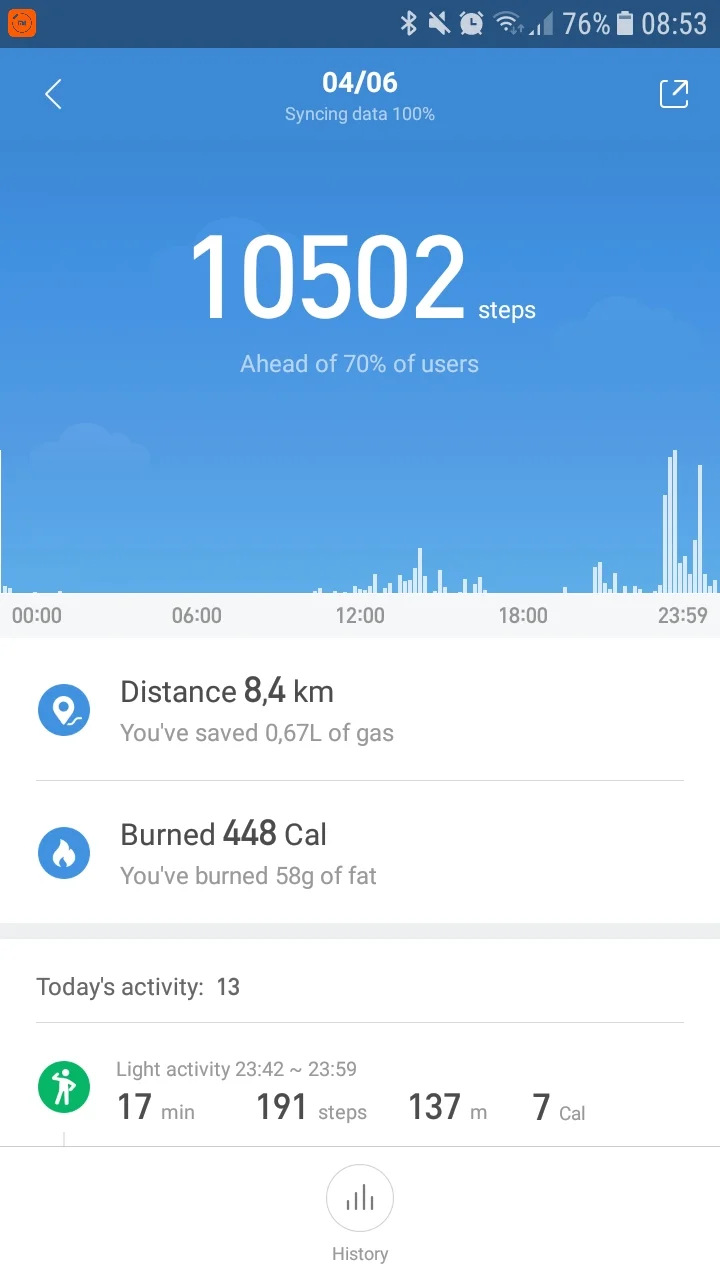Viewport: 720px width, 1280px height.
Task: Tap the alarm clock status icon
Action: click(471, 22)
